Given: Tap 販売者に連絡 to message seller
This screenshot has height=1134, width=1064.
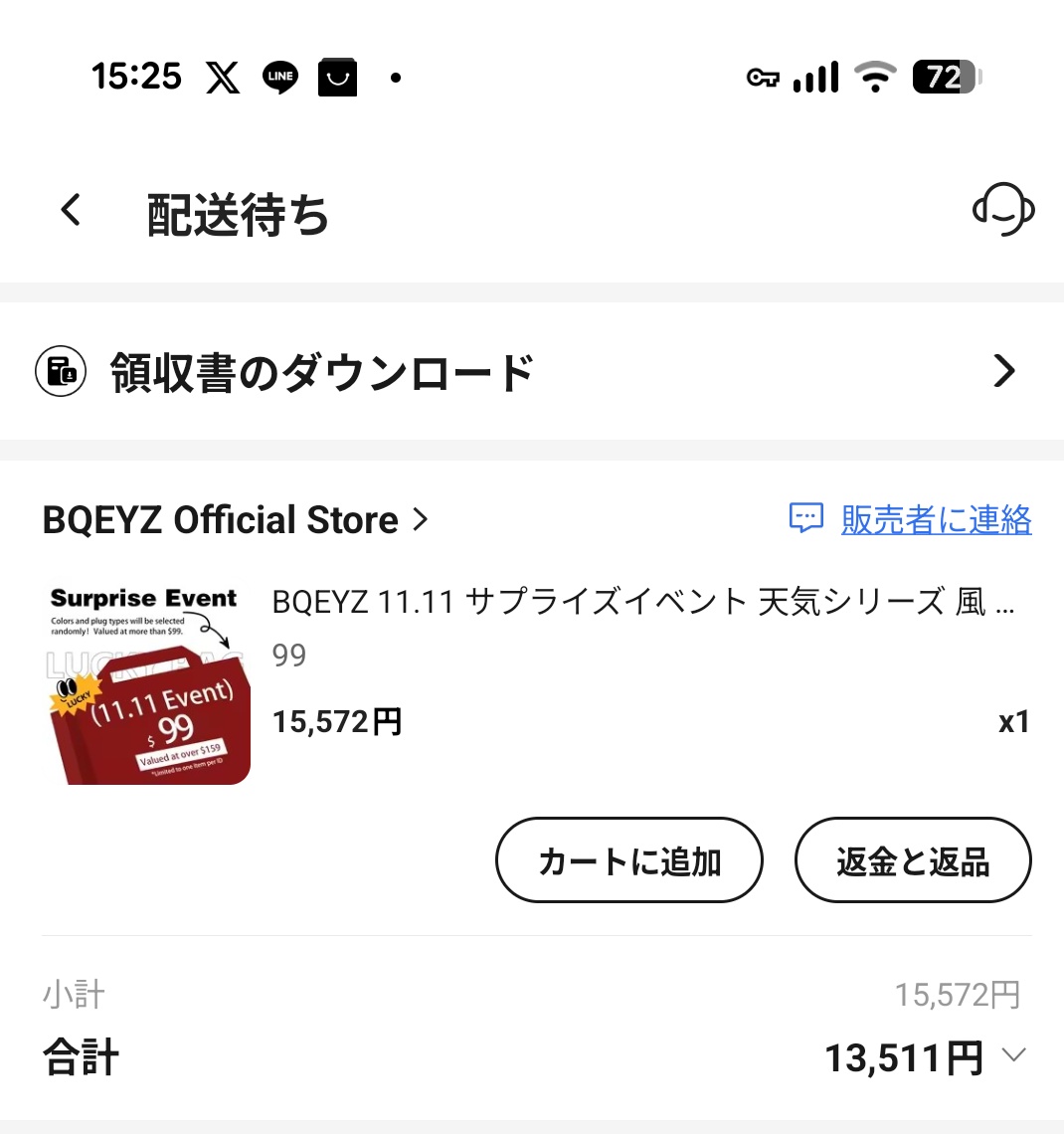Looking at the screenshot, I should coord(911,519).
